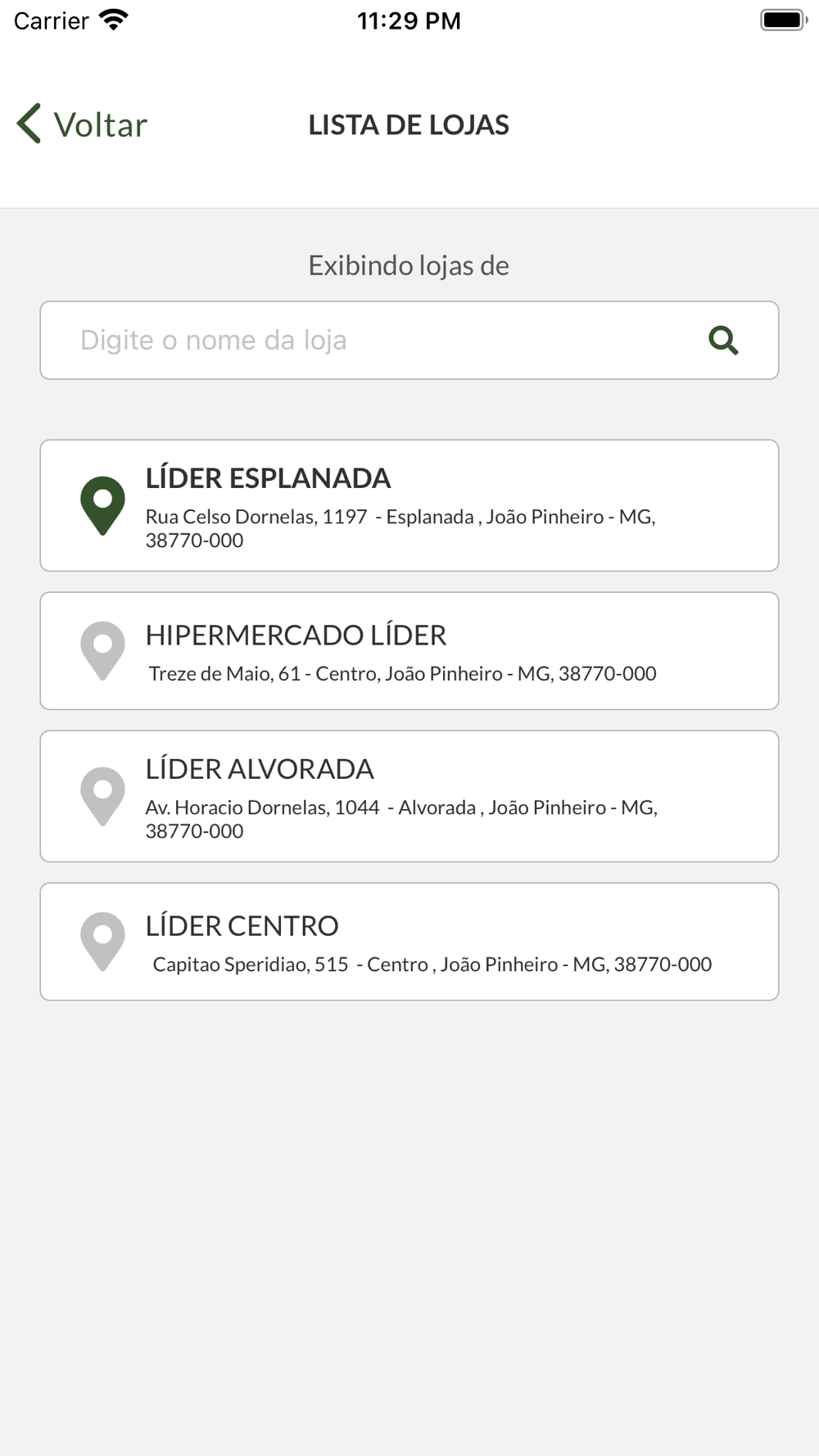Go back with the Voltar button
819x1456 pixels.
coord(82,124)
